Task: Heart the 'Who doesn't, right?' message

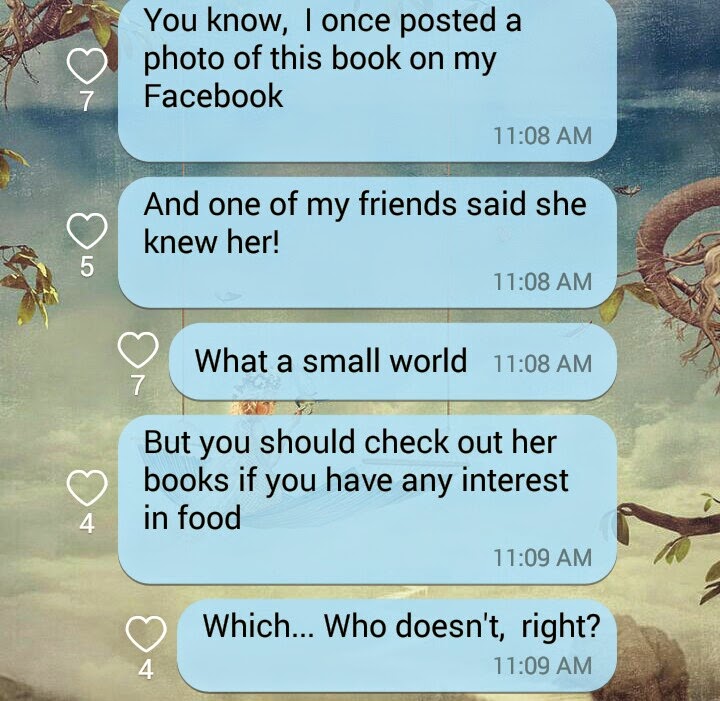Action: pos(147,634)
